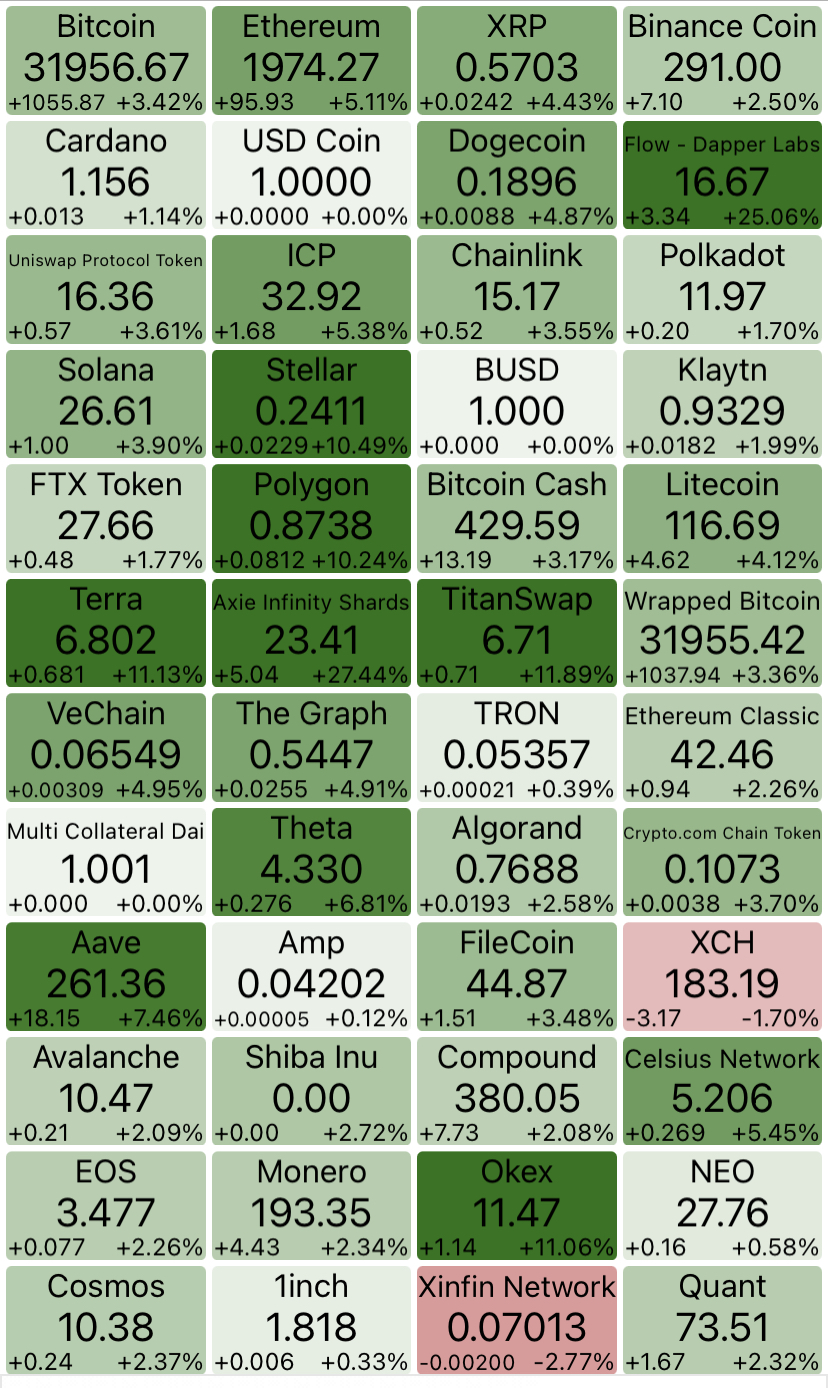The height and width of the screenshot is (1388, 828).
Task: Open the Polygon price card
Action: coord(312,519)
